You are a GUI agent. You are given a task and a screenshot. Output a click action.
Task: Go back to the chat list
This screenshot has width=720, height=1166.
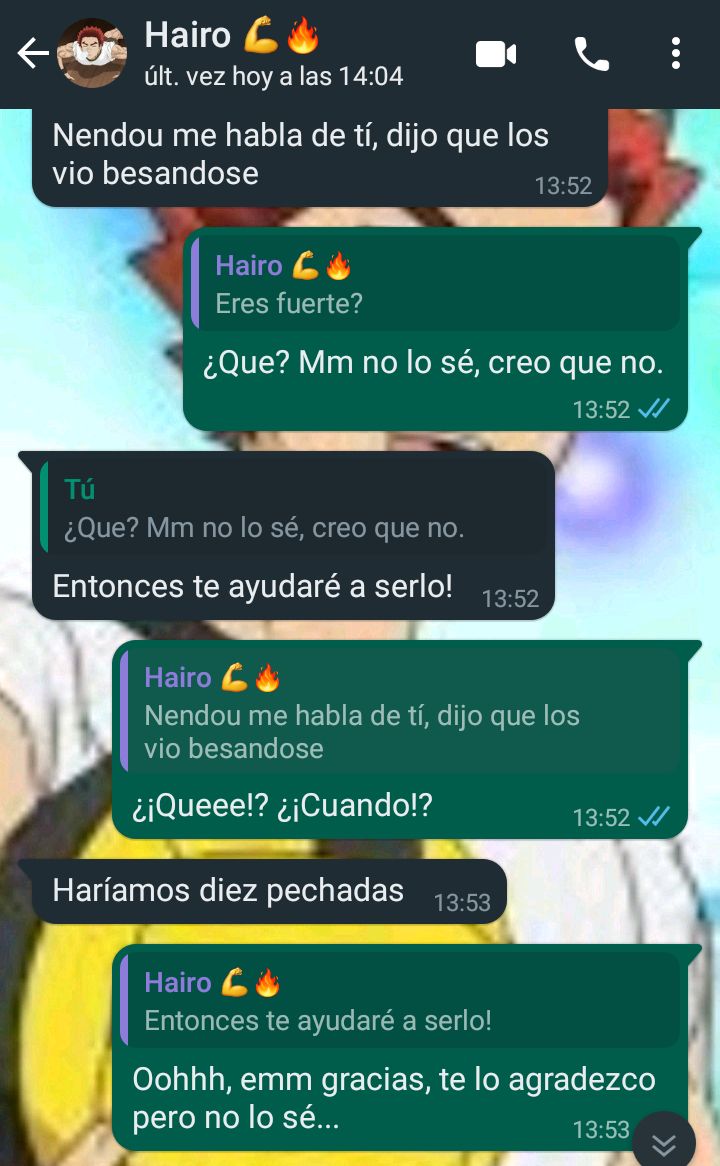coord(32,54)
